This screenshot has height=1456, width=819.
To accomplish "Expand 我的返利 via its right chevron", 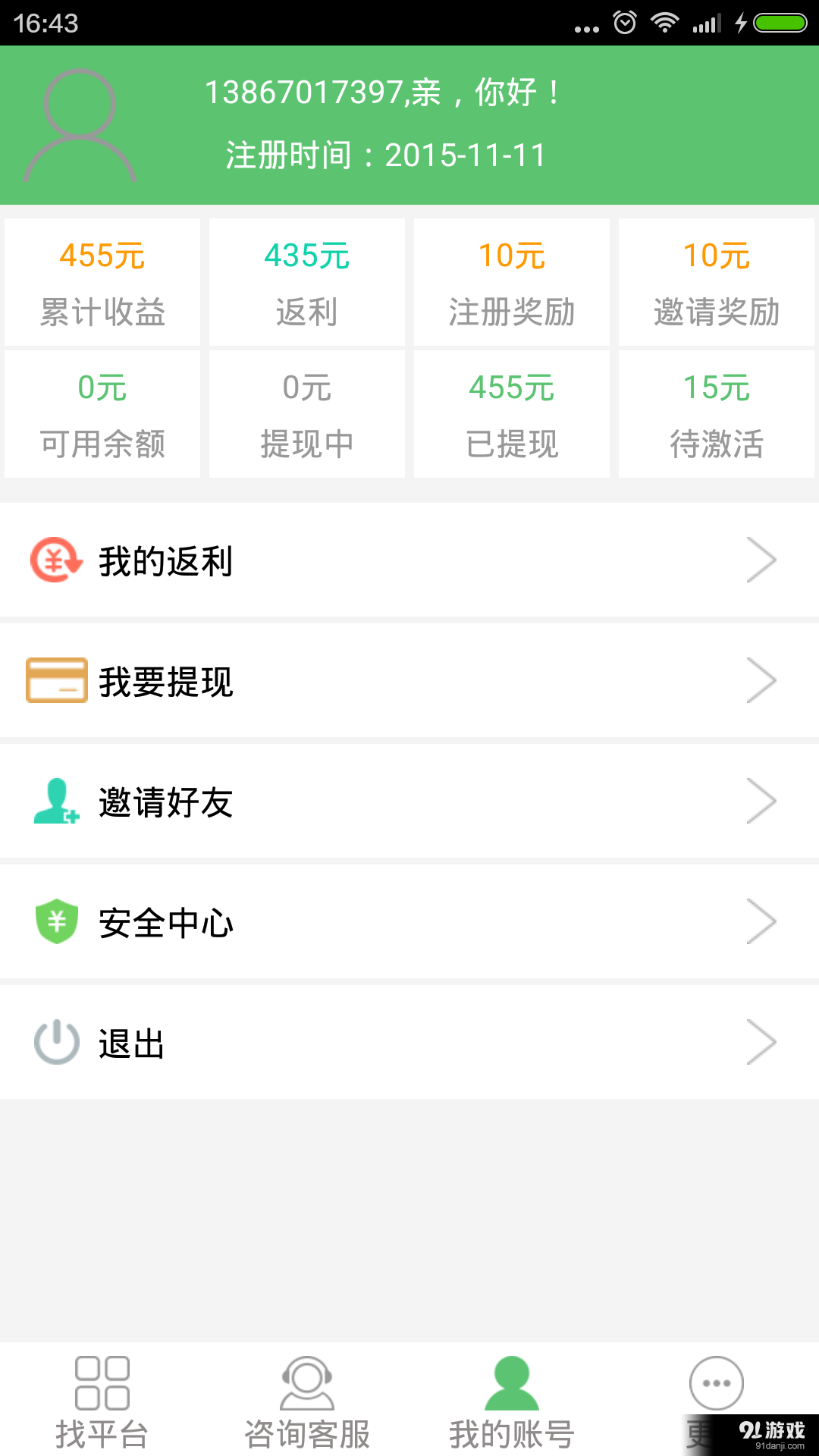I will (x=762, y=561).
